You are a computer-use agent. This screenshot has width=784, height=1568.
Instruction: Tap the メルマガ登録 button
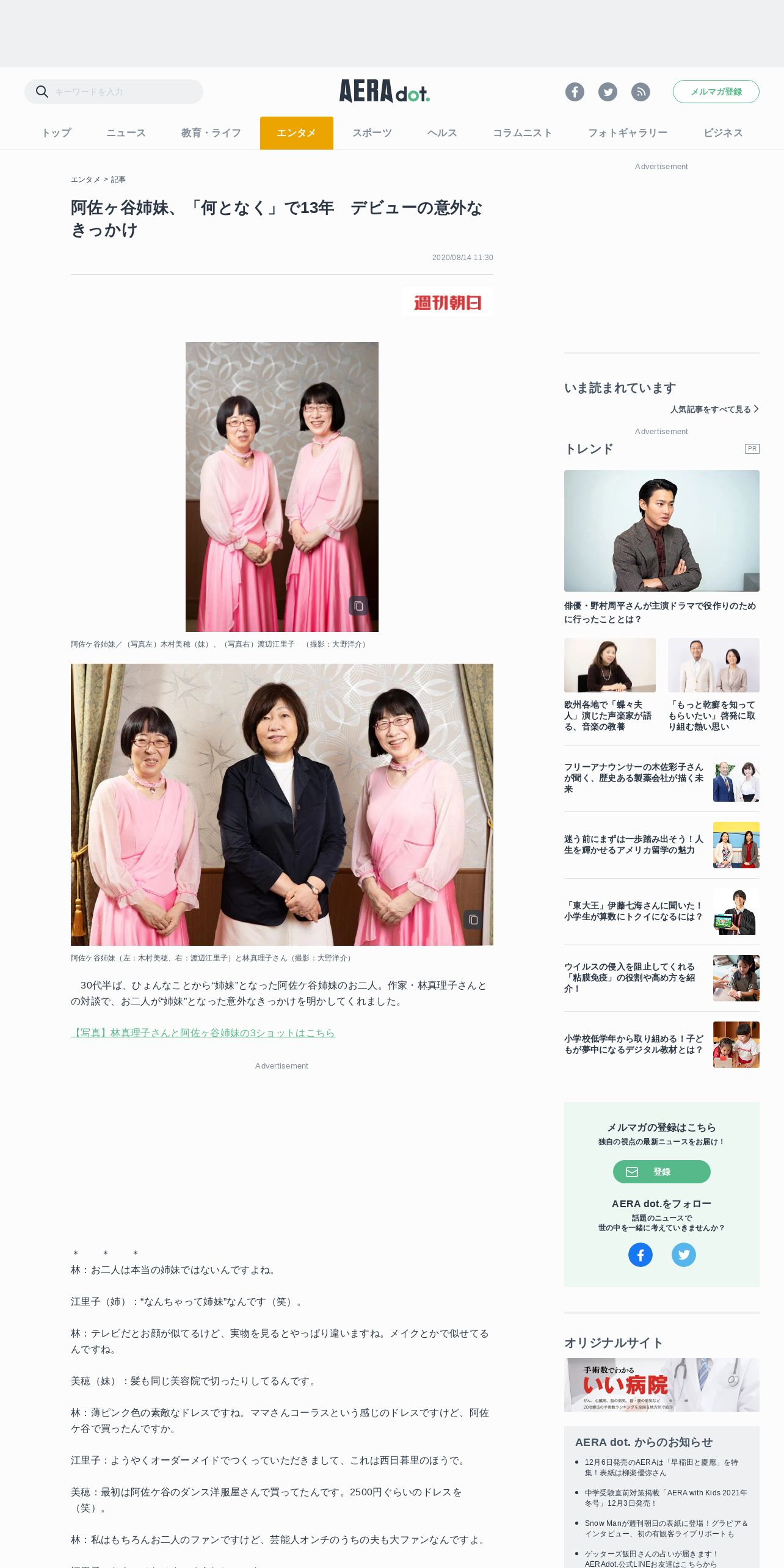(x=716, y=92)
